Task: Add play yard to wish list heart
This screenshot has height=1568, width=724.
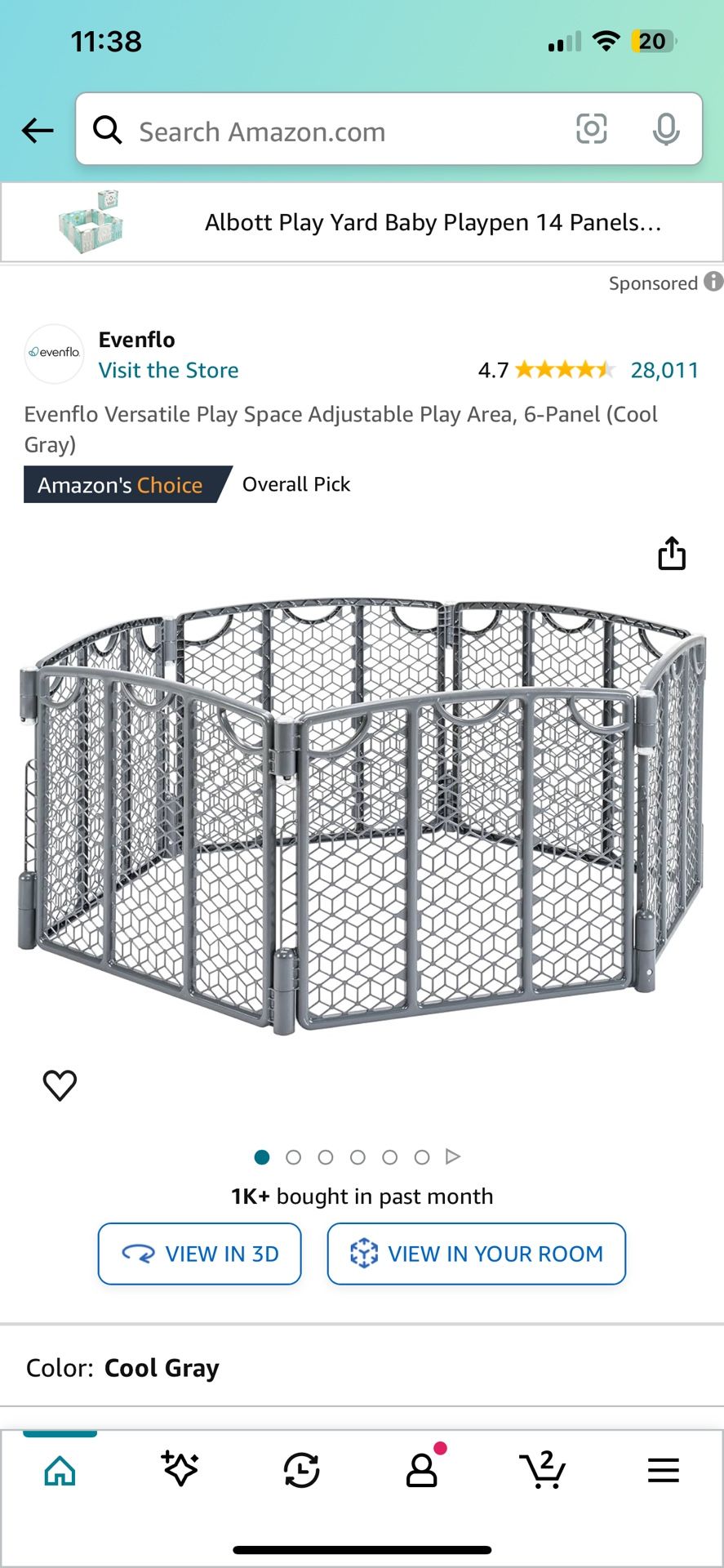Action: tap(60, 1085)
